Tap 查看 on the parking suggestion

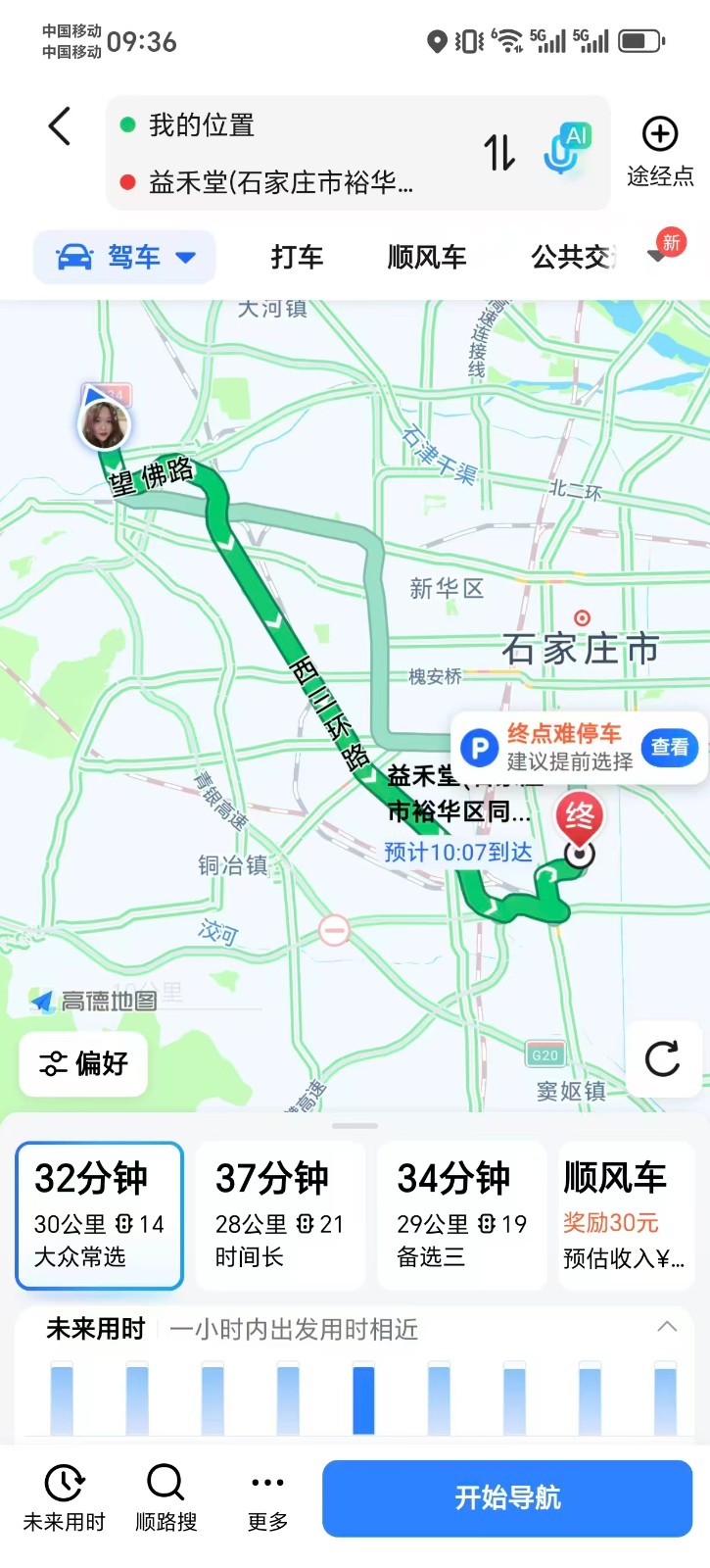tap(670, 748)
